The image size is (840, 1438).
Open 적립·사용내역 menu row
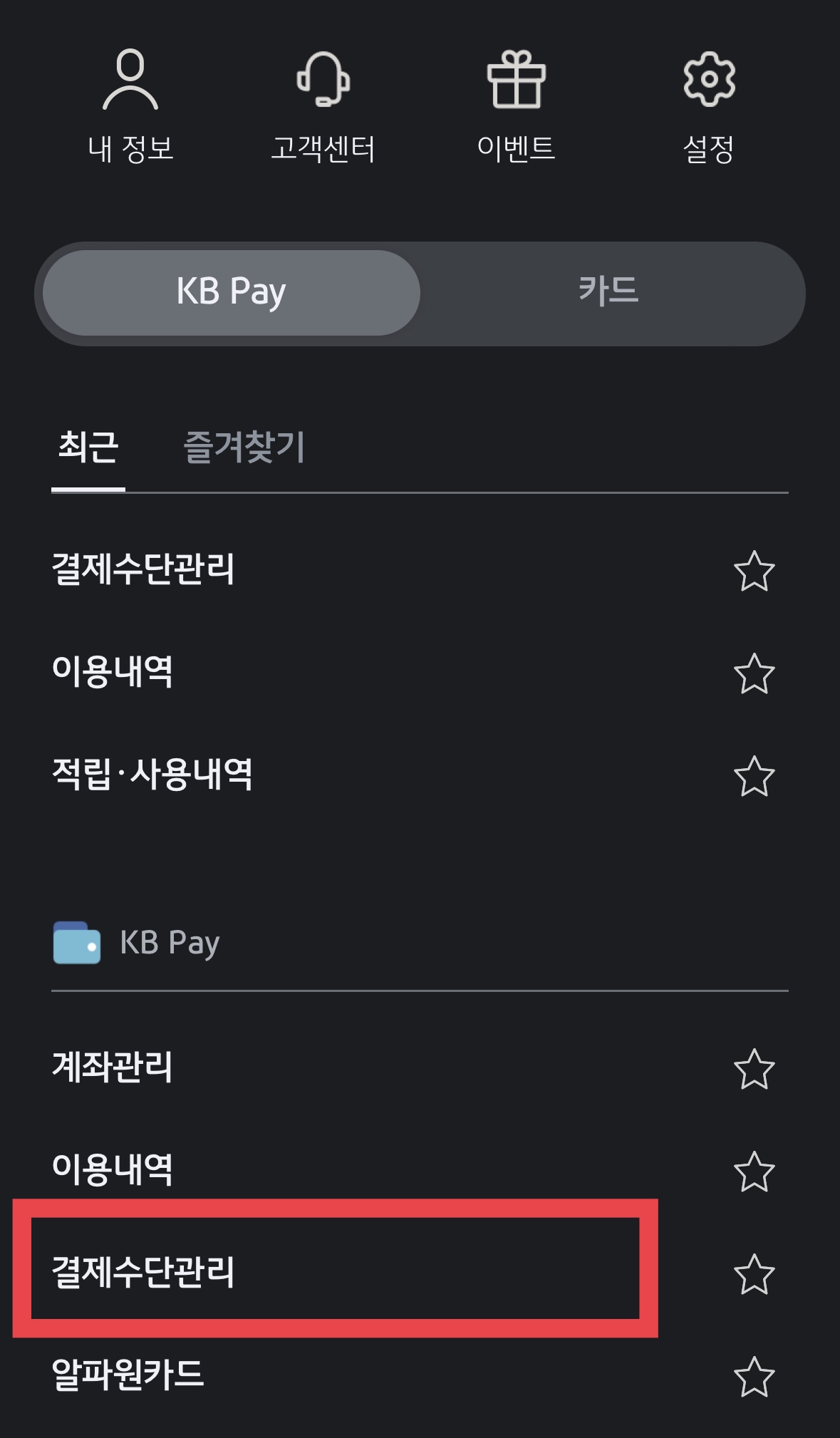point(152,775)
